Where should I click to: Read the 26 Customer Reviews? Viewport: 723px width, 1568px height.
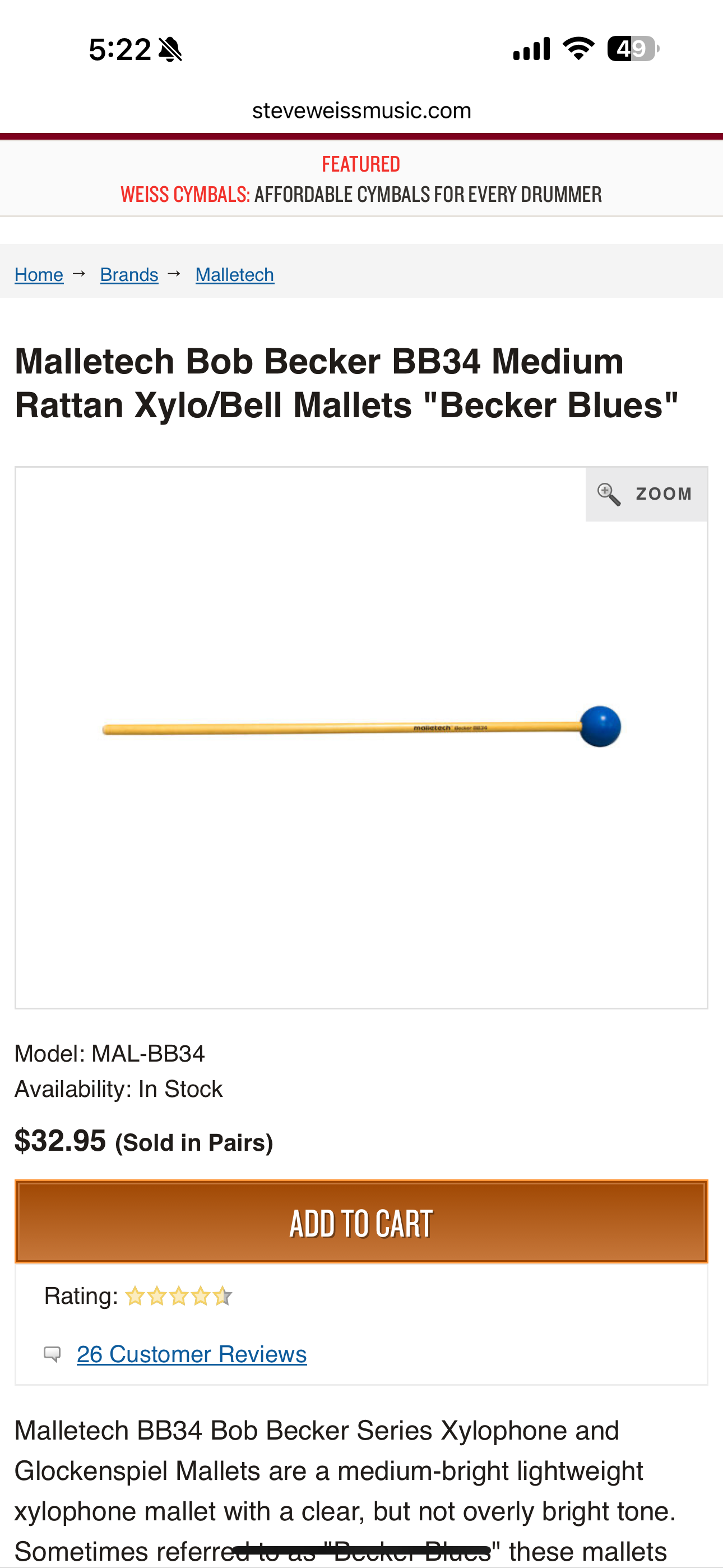[191, 1354]
